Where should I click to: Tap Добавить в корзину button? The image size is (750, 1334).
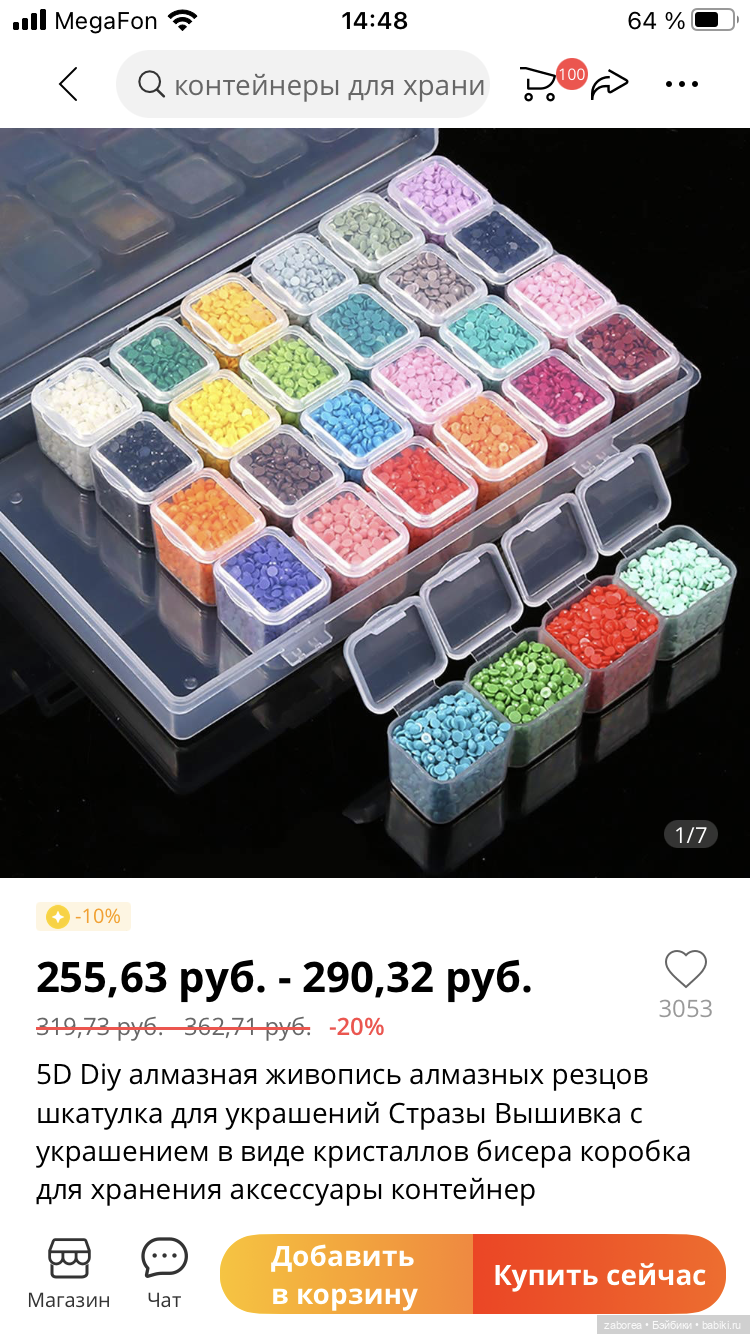[x=346, y=1274]
